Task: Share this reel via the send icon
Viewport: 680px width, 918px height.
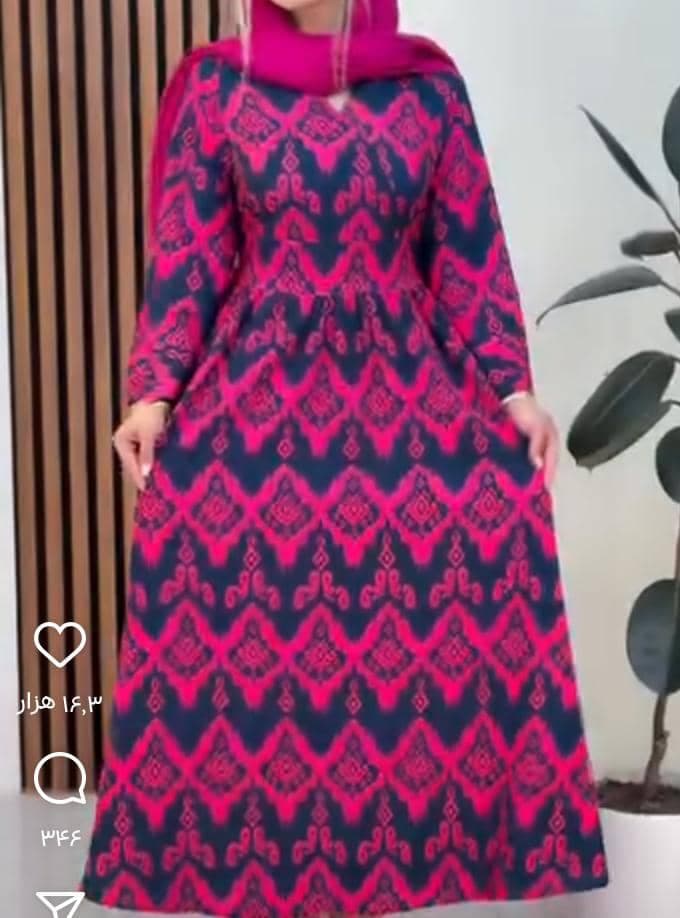Action: [60, 905]
